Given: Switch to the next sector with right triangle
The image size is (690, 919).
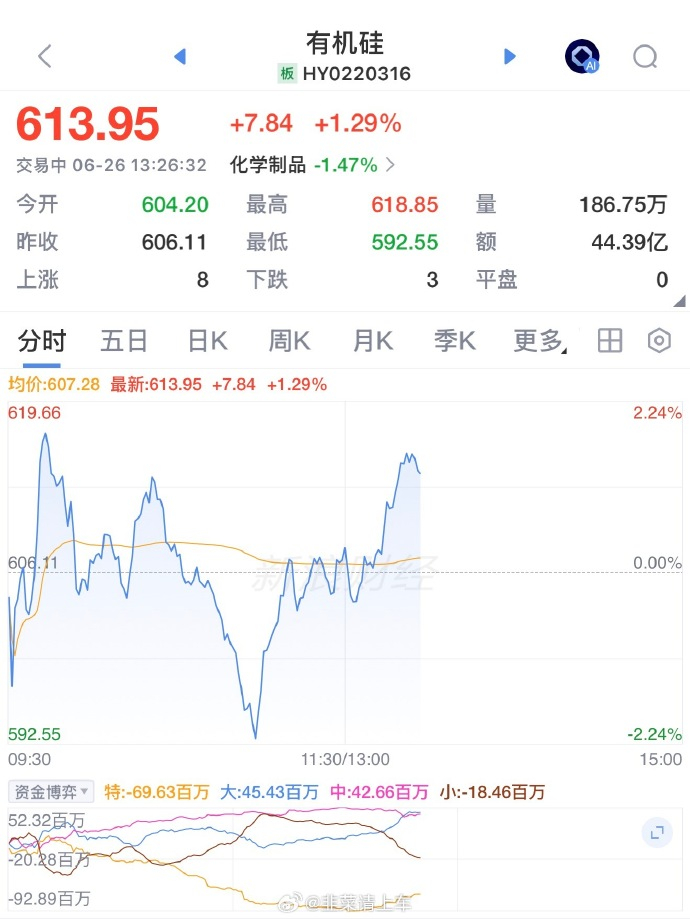Looking at the screenshot, I should click(509, 56).
